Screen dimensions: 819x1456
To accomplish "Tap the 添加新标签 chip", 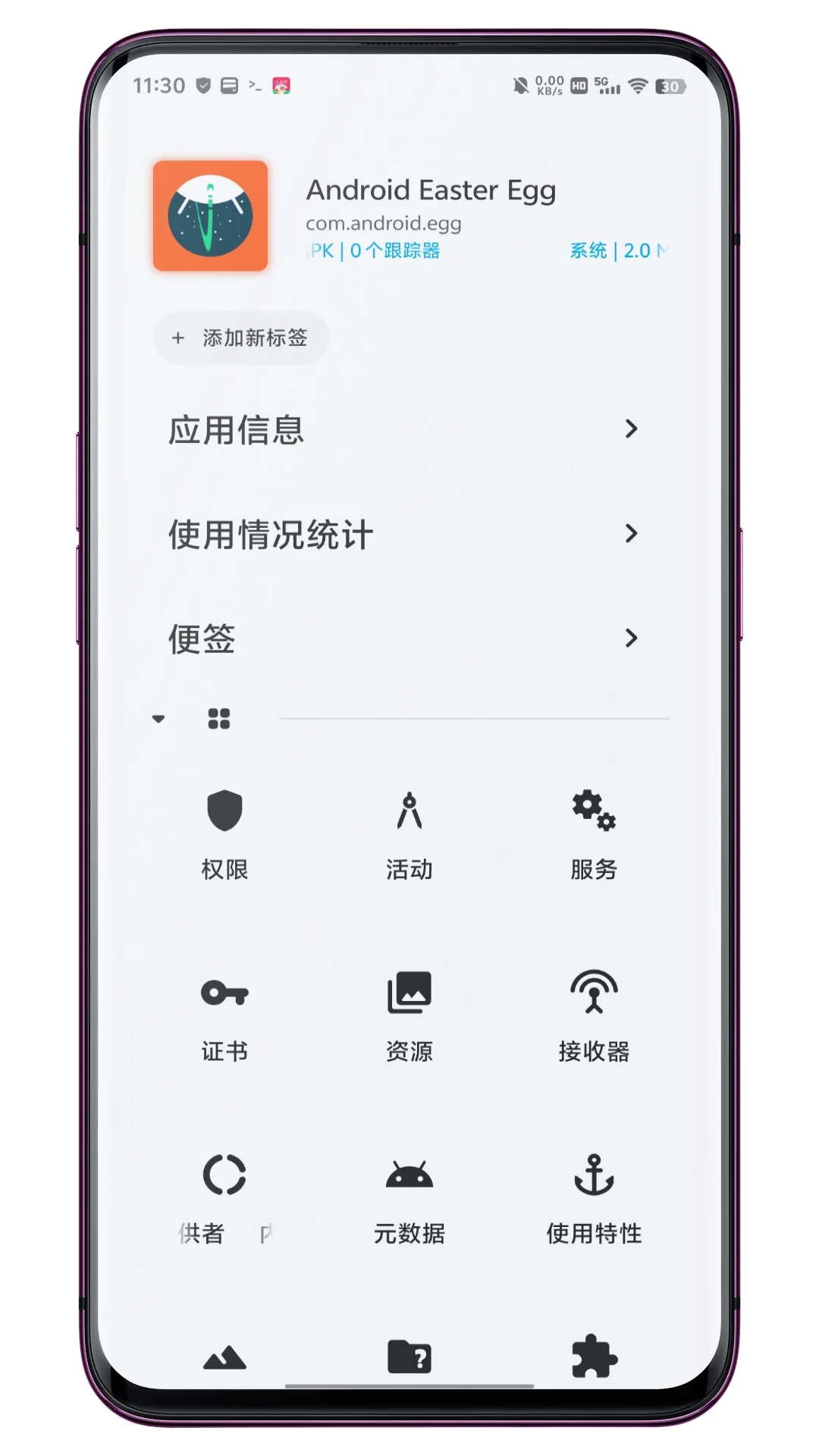I will (240, 337).
